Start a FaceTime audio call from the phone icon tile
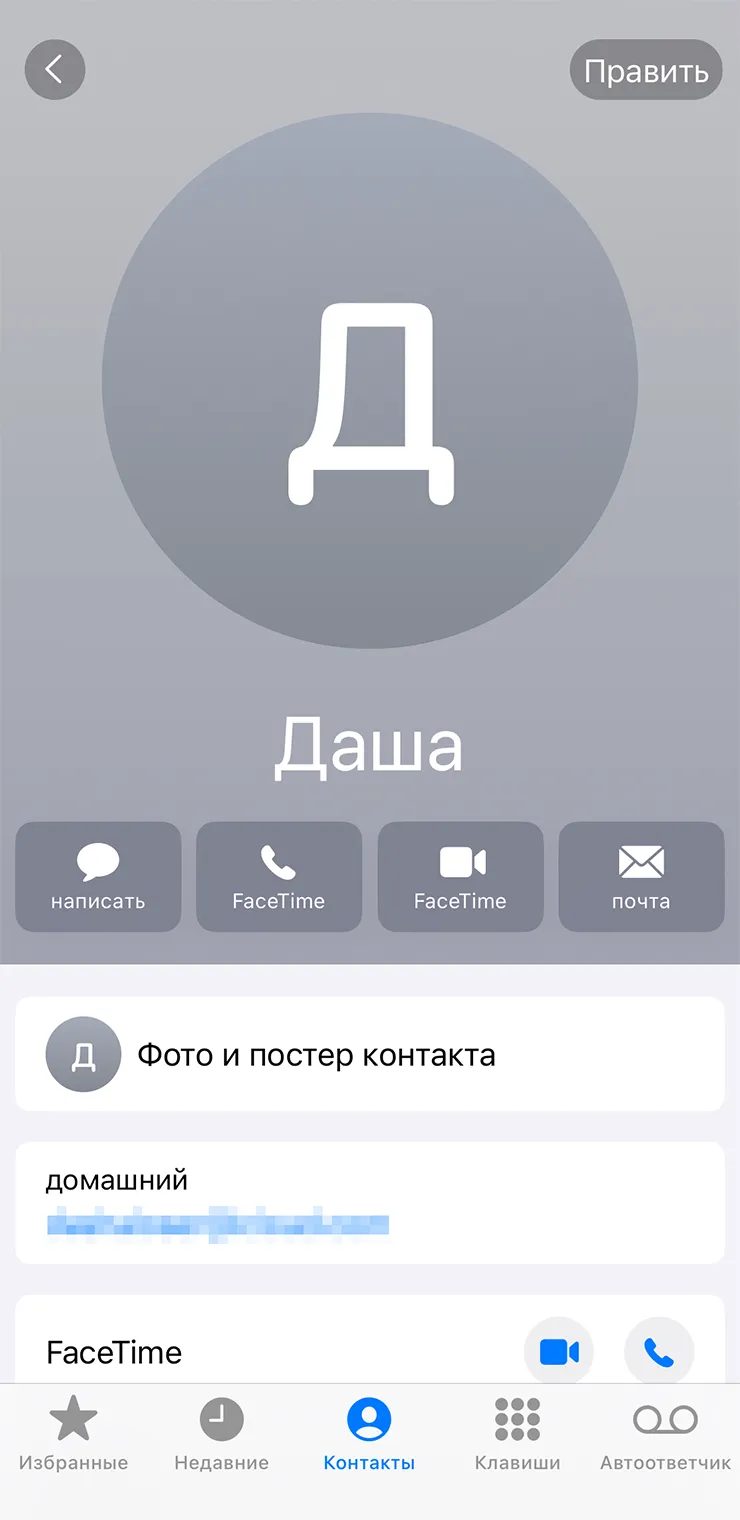The image size is (740, 1520). pyautogui.click(x=279, y=877)
